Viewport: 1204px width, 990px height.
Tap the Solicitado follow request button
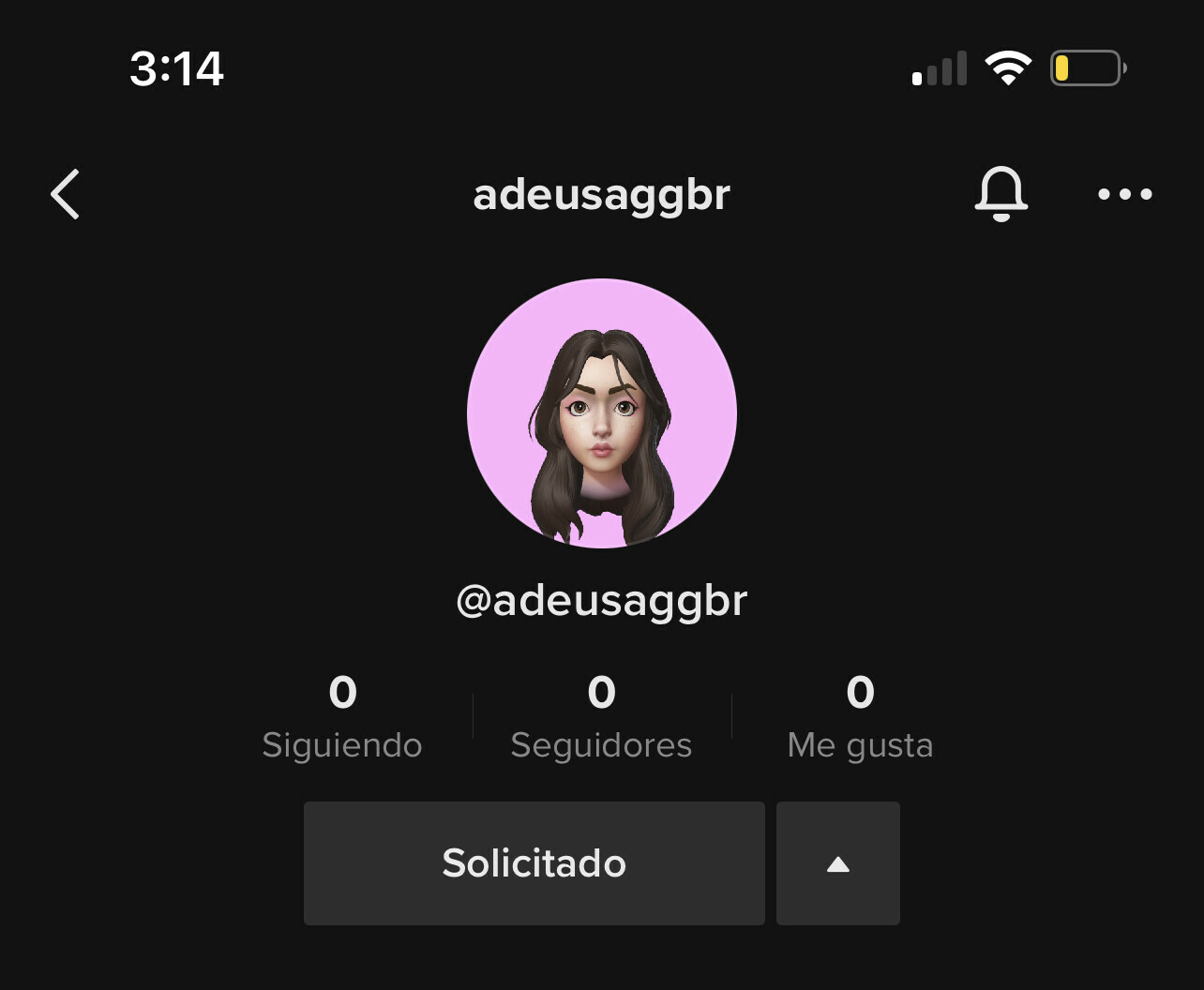coord(534,863)
